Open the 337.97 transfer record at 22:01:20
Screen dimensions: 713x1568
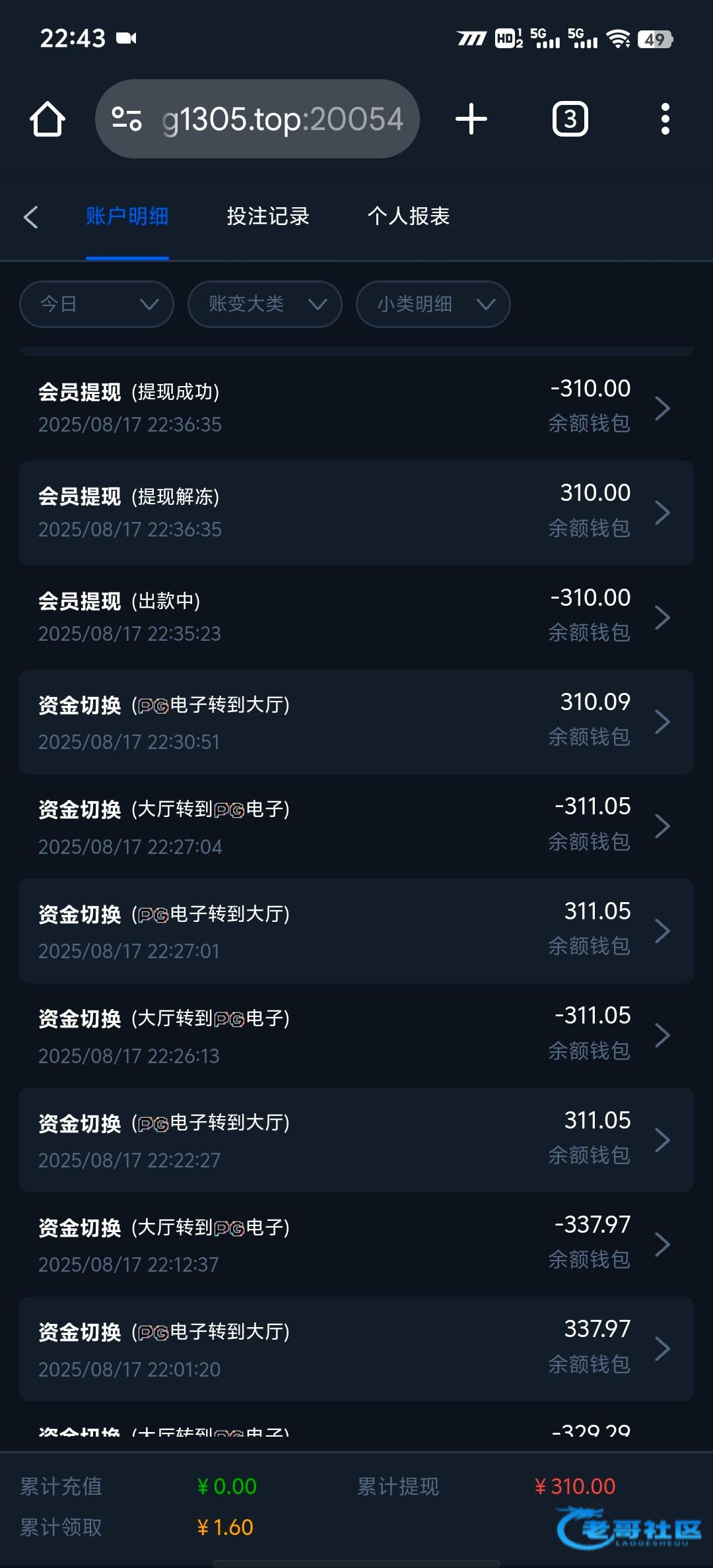click(356, 1349)
